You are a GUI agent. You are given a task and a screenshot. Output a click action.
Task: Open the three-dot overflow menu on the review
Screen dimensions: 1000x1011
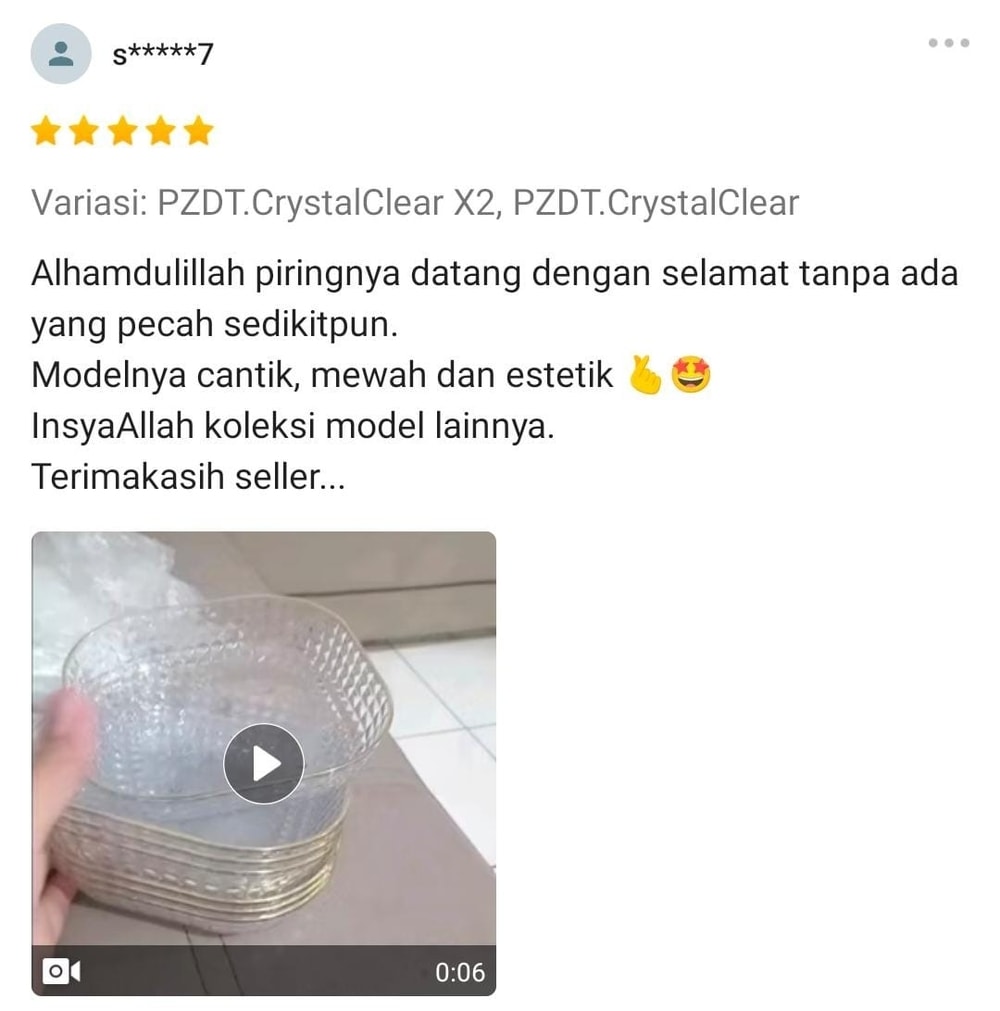coord(948,43)
